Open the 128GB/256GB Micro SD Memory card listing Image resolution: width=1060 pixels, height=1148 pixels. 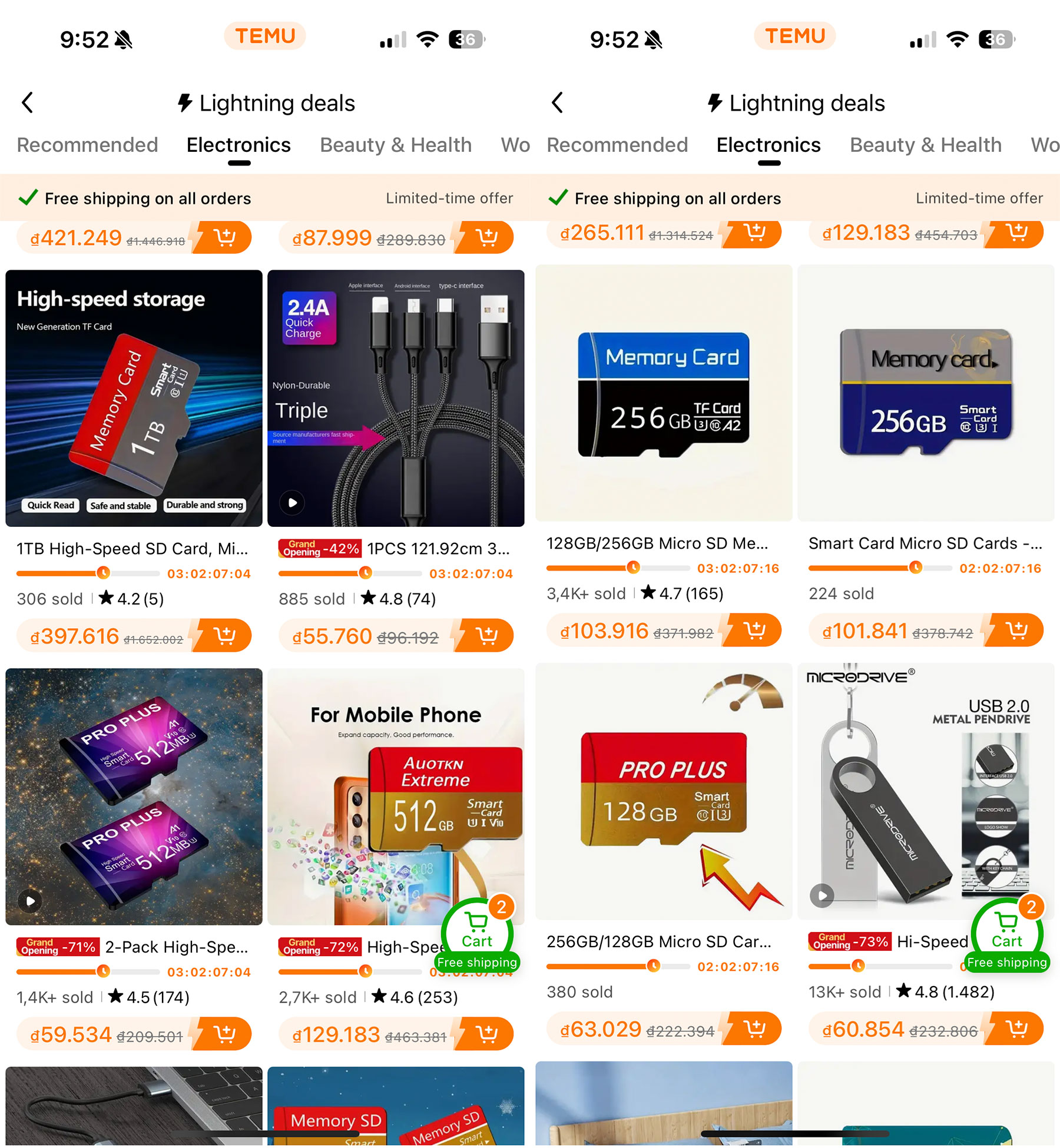click(664, 393)
